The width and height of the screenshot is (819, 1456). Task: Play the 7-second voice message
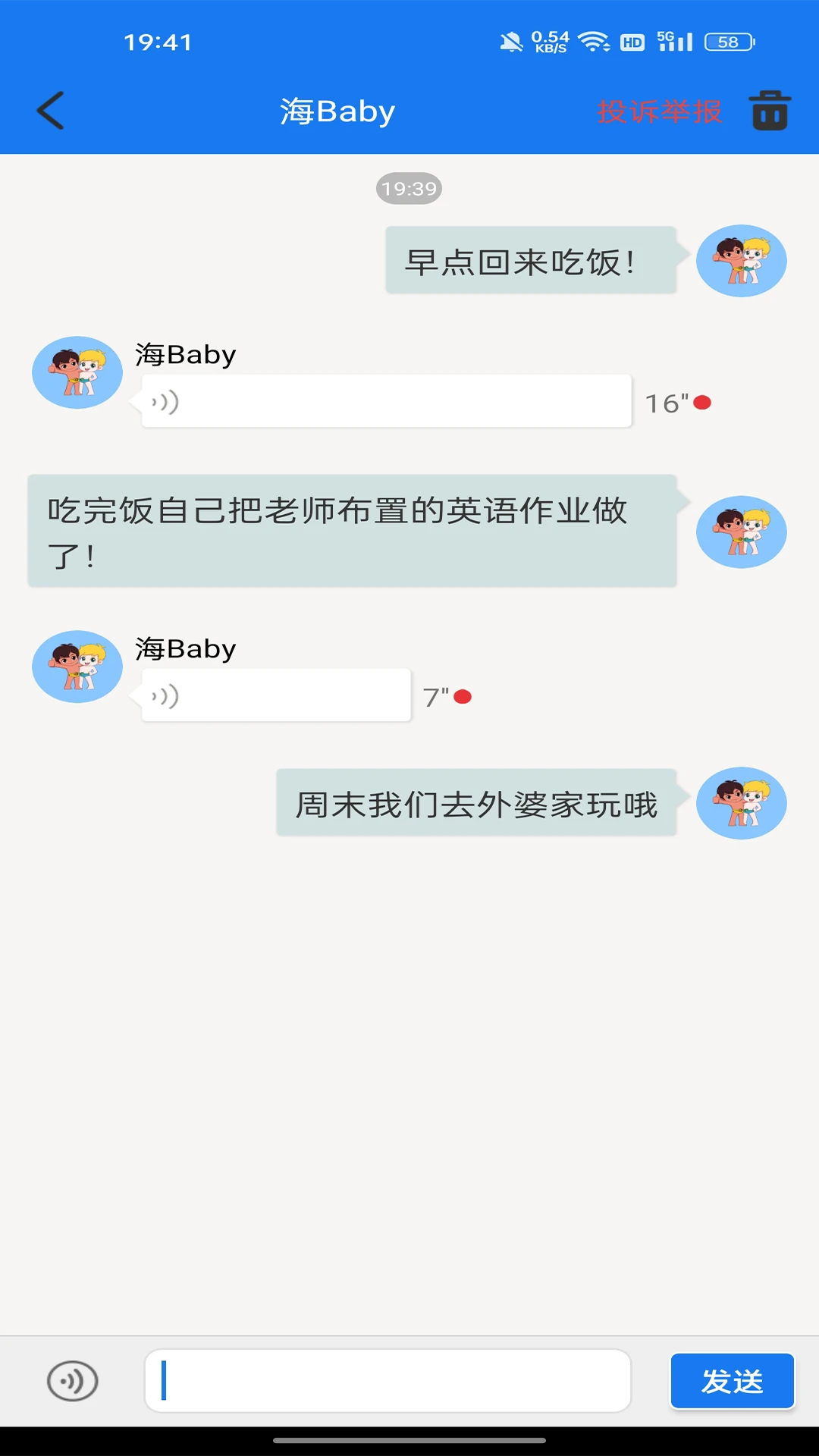(x=276, y=695)
